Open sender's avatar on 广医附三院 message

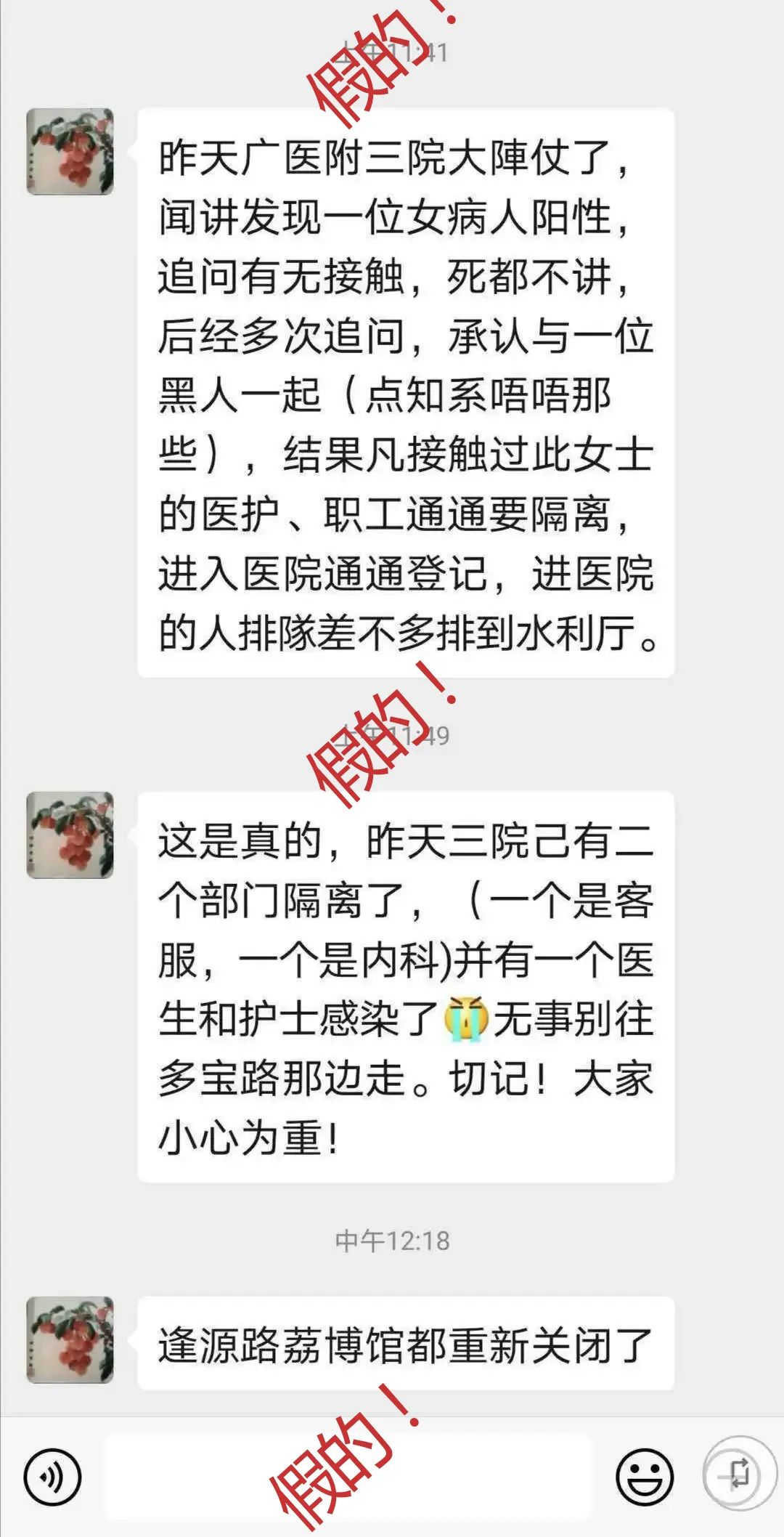point(70,152)
